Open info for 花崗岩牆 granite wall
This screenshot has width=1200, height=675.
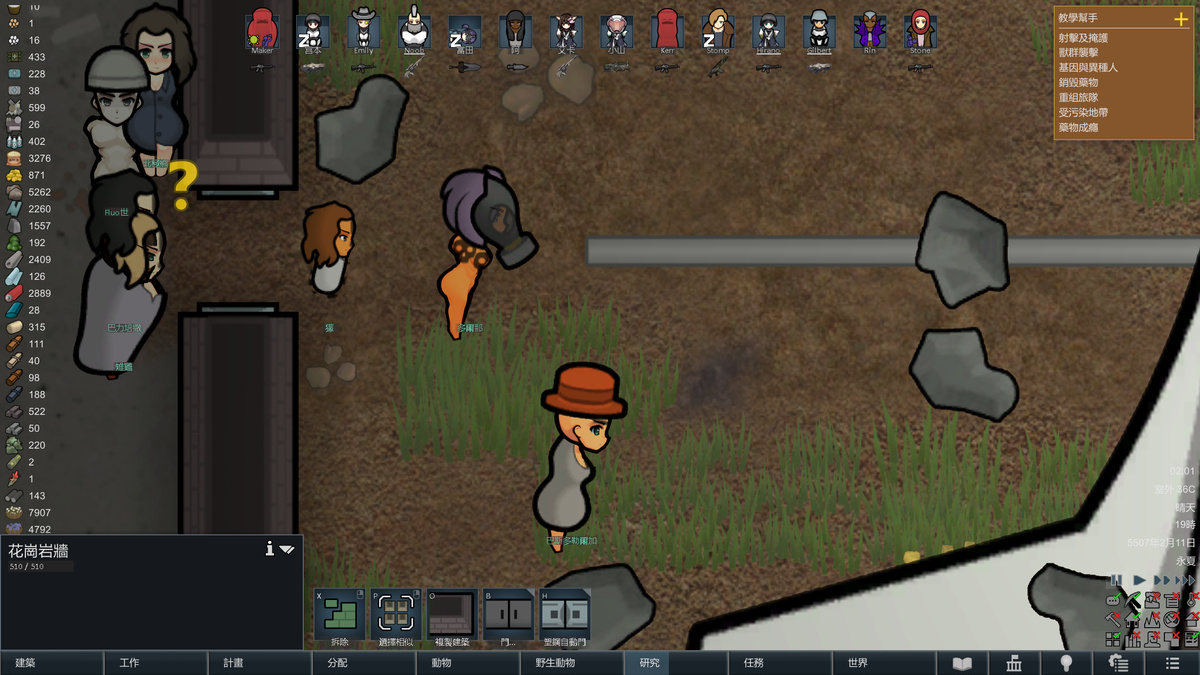coord(270,549)
